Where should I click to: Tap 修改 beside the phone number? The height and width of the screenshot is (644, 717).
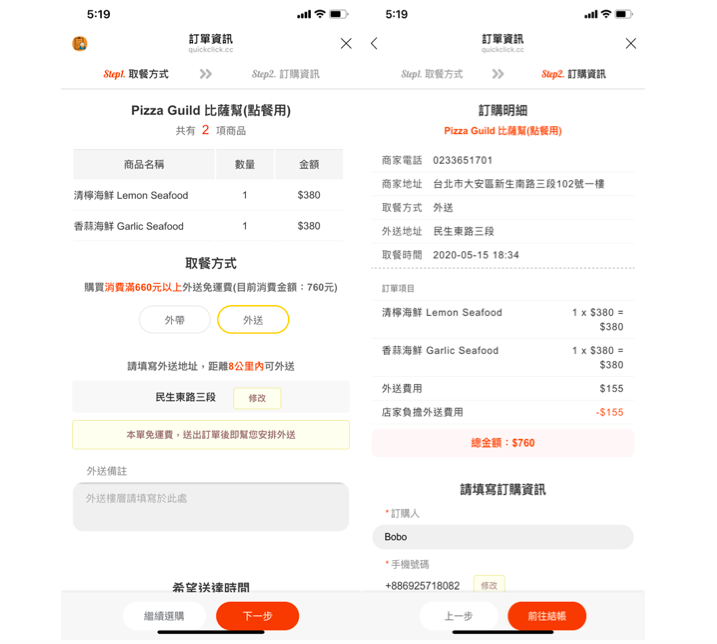click(x=489, y=585)
